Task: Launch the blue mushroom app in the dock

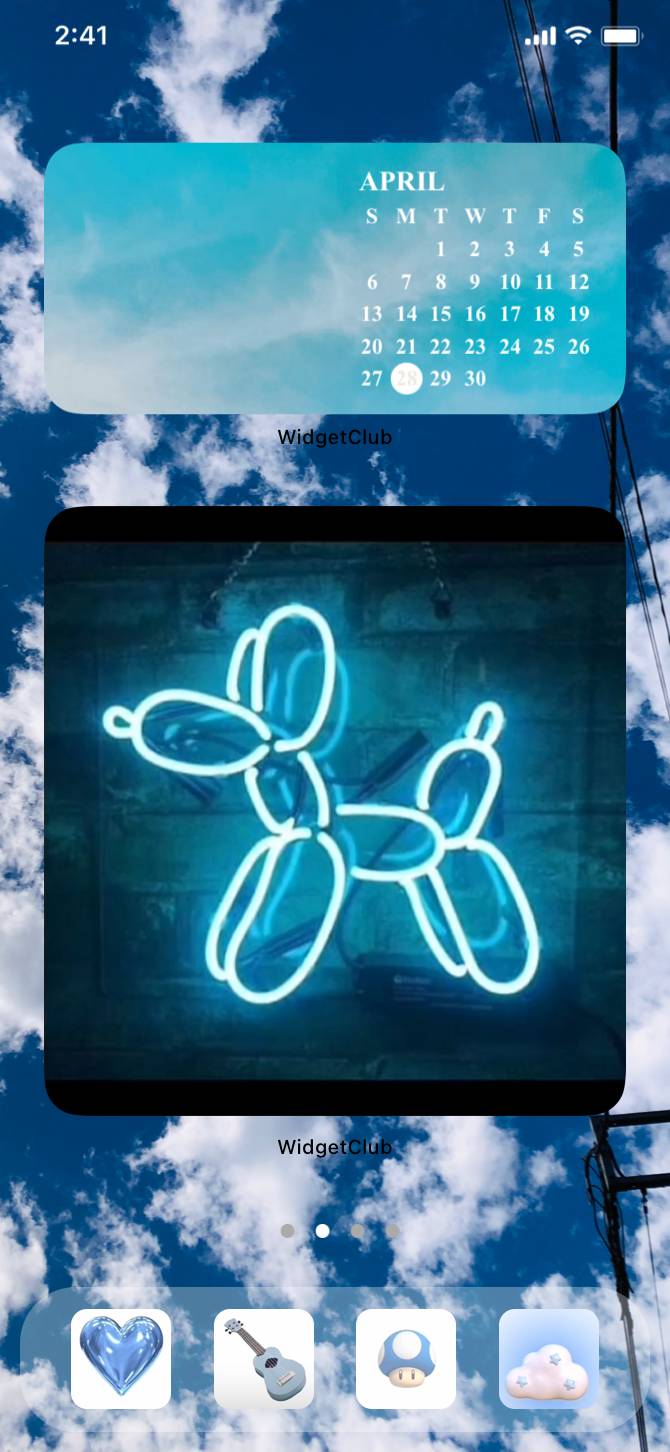Action: tap(406, 1358)
